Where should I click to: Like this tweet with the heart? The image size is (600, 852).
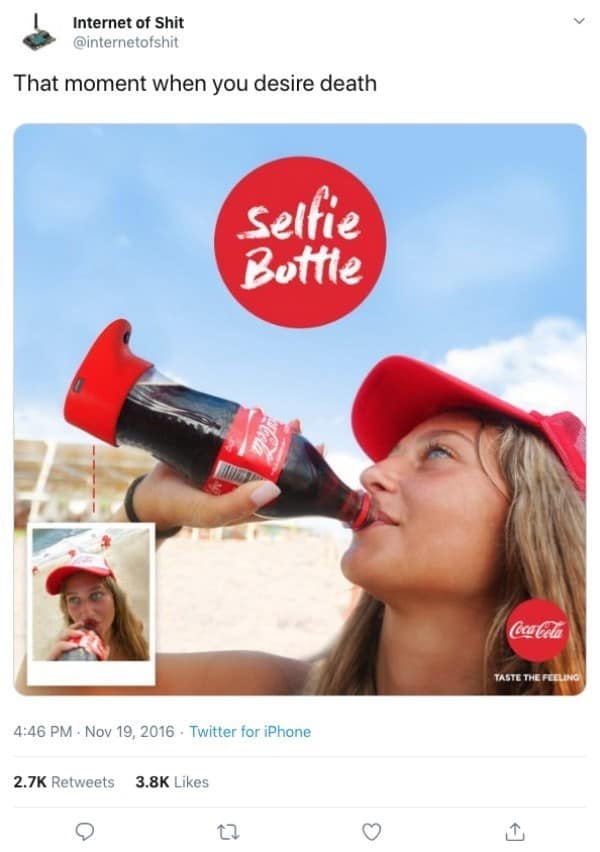coord(371,830)
